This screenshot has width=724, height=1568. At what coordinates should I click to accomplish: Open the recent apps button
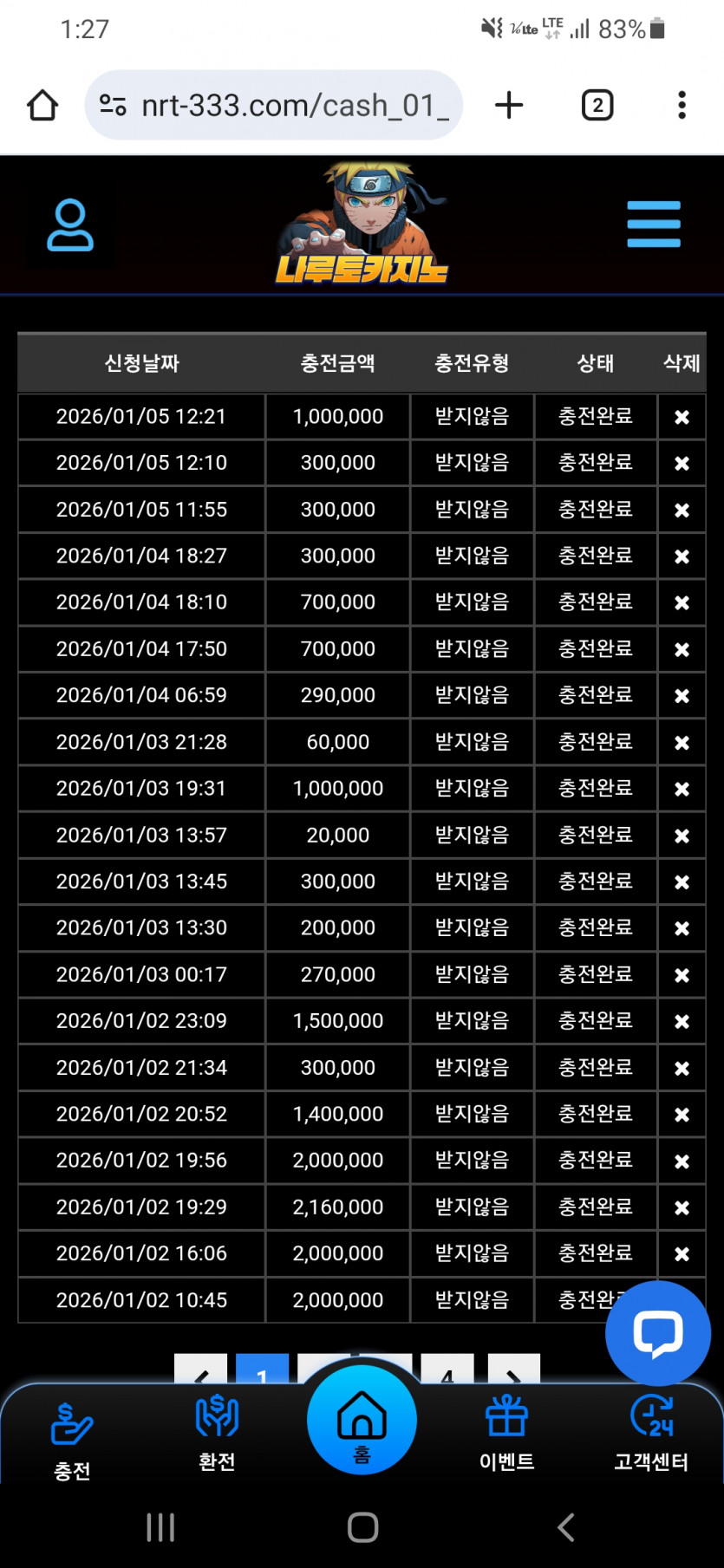pos(160,1527)
